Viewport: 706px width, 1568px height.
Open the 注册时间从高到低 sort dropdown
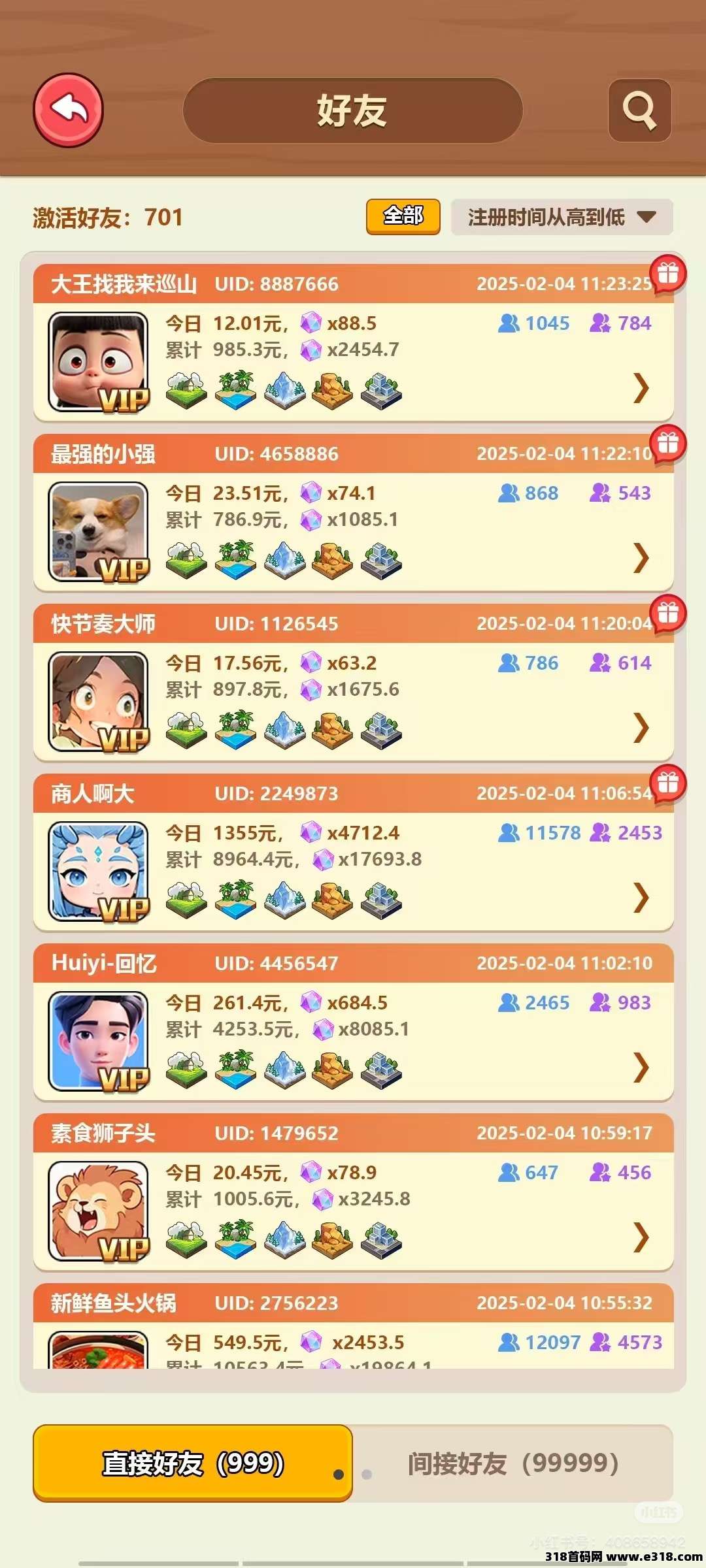pyautogui.click(x=562, y=217)
